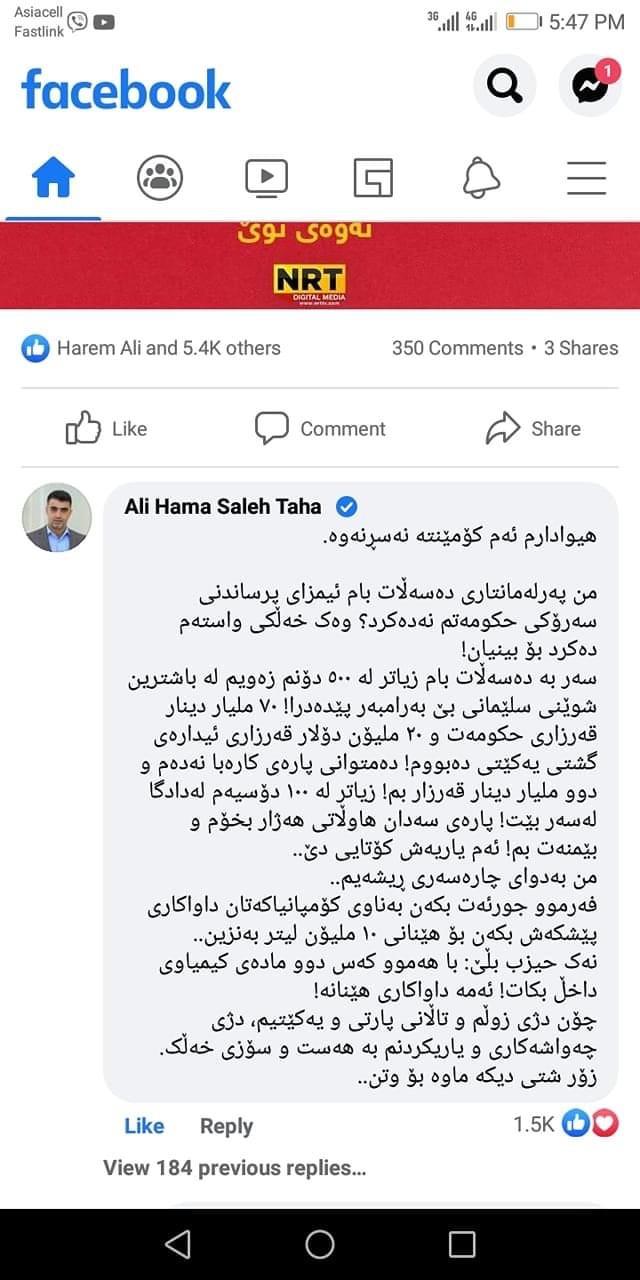Open the 350 Comments list
This screenshot has width=640, height=1280.
tap(457, 348)
